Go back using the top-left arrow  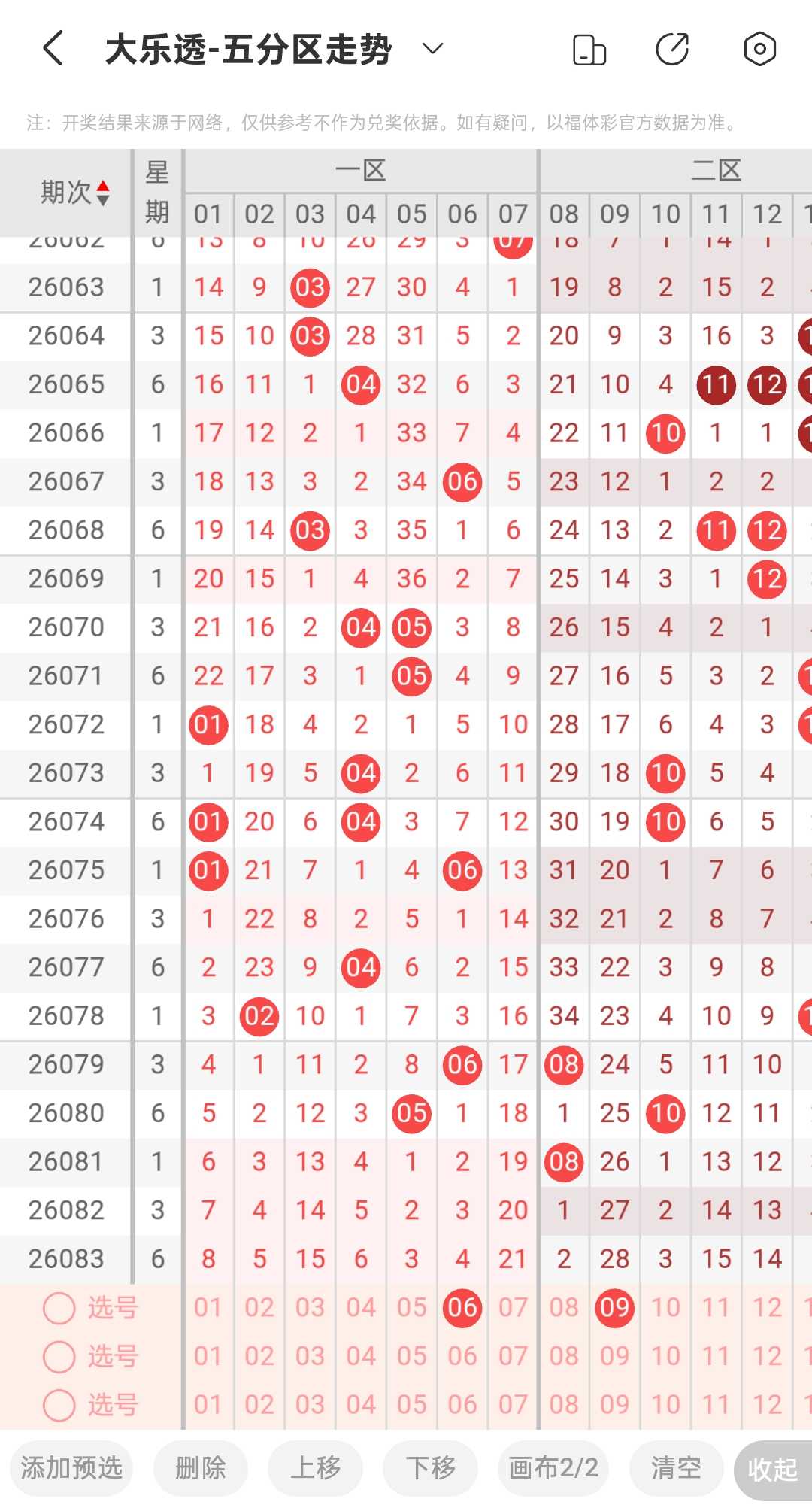tap(53, 49)
